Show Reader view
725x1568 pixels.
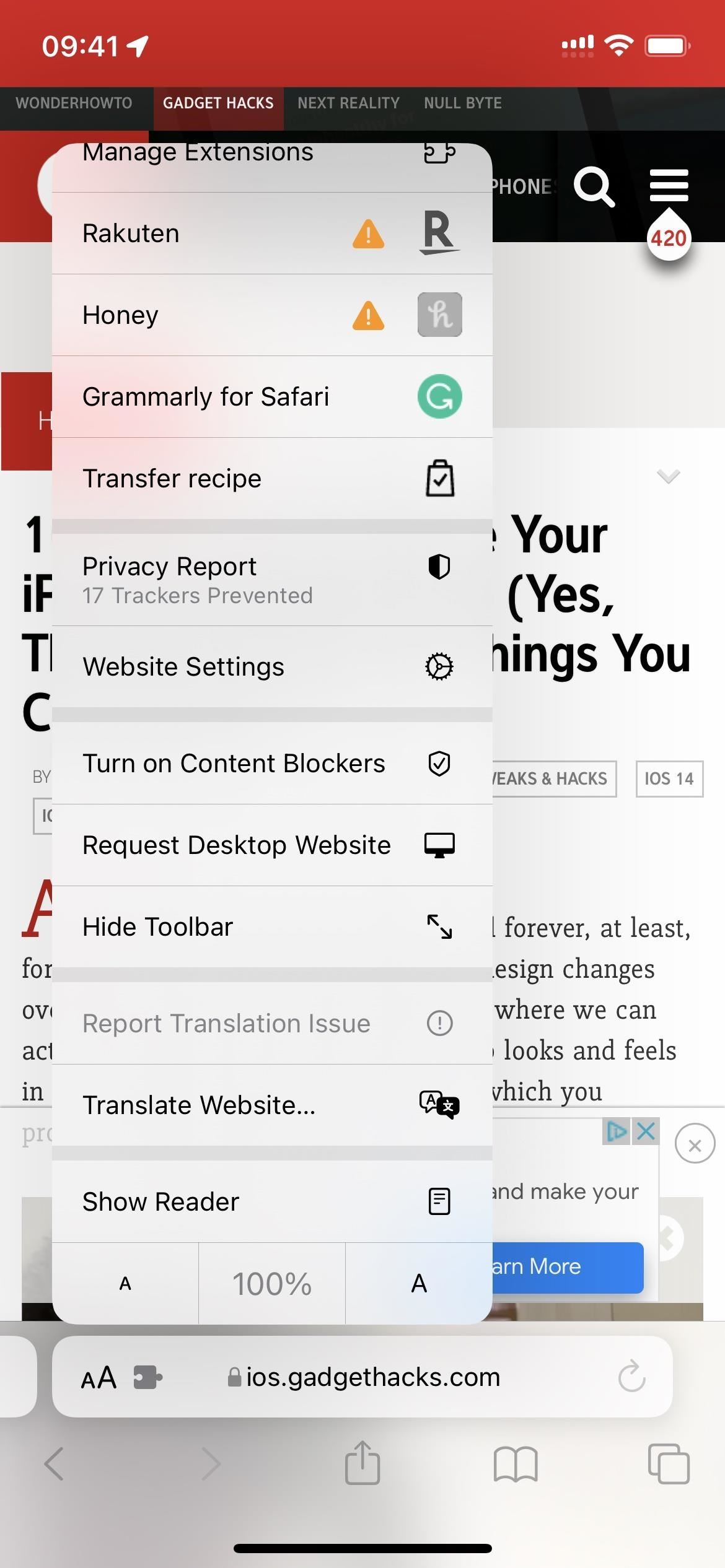tap(272, 1201)
